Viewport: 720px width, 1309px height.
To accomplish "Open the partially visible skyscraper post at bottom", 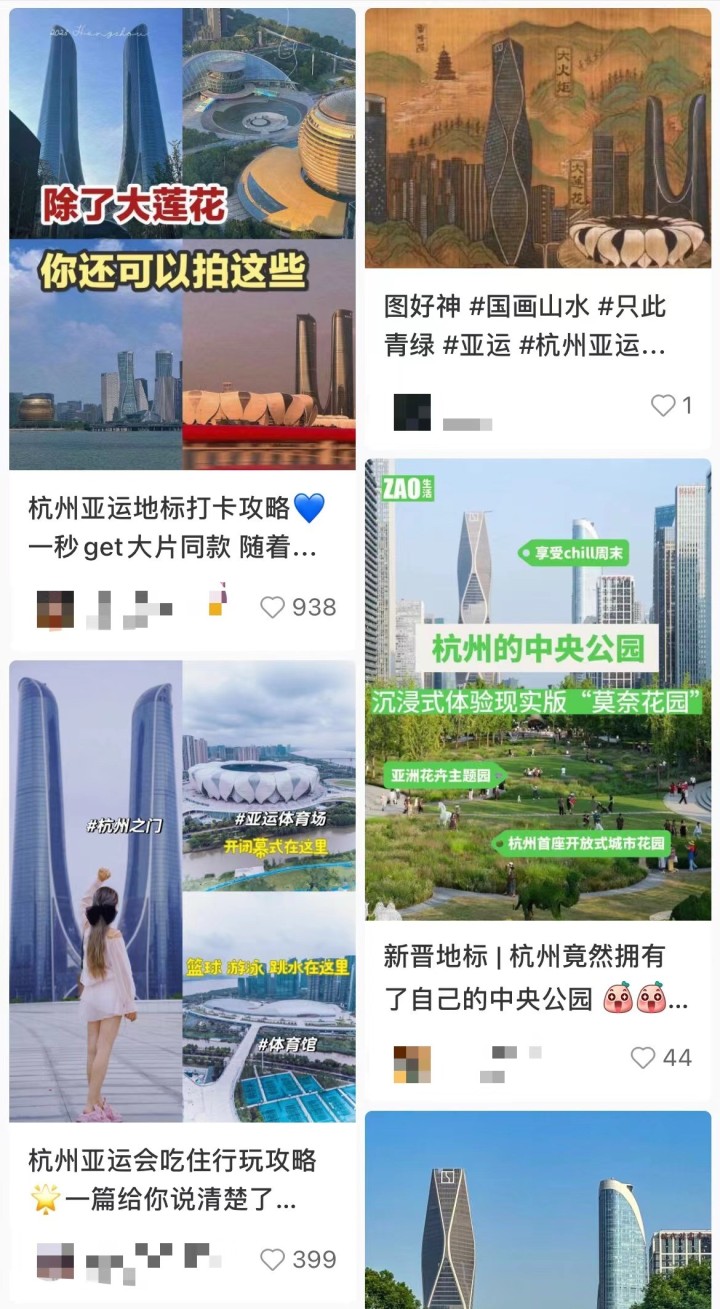I will click(537, 1210).
